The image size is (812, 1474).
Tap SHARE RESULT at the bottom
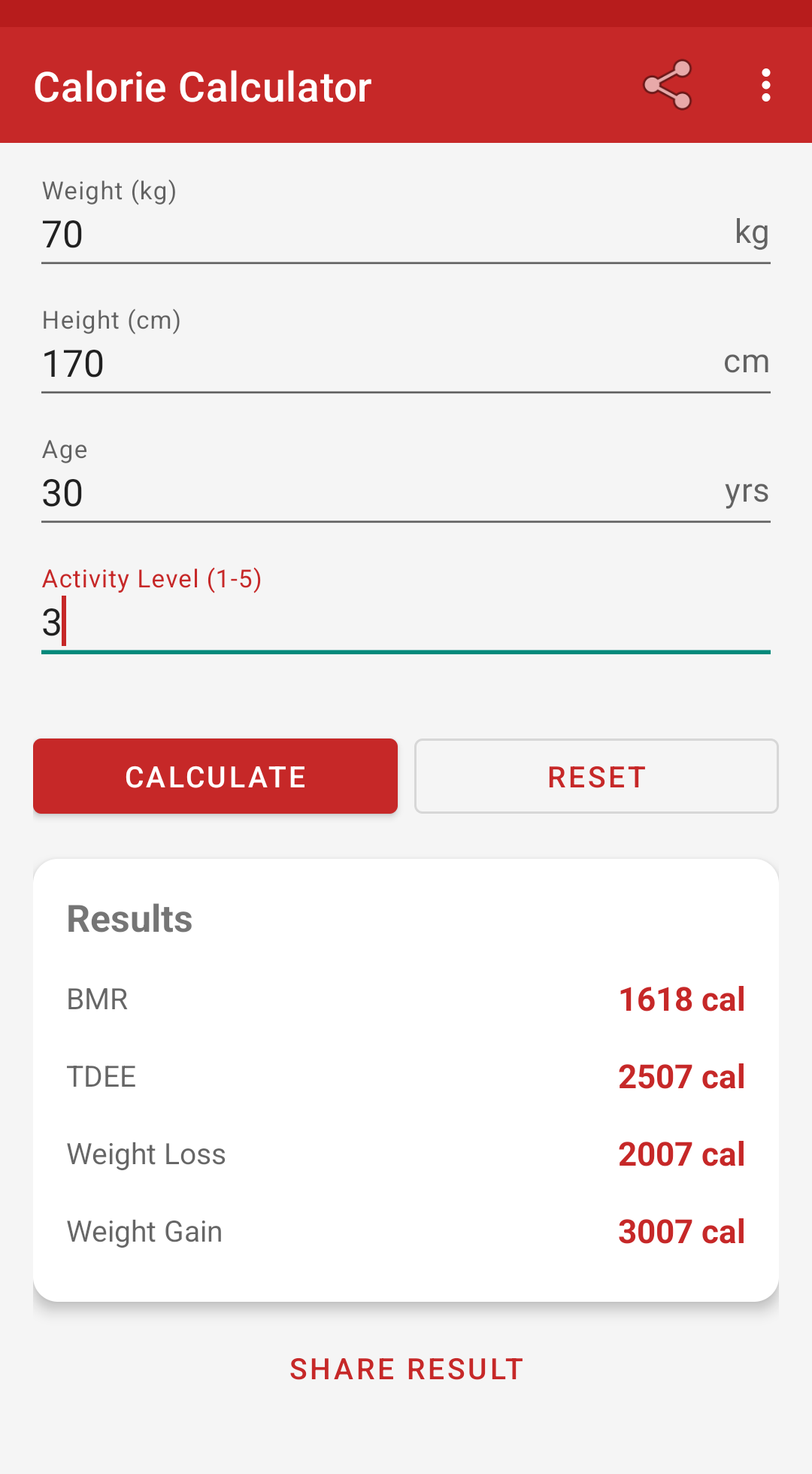(406, 1369)
